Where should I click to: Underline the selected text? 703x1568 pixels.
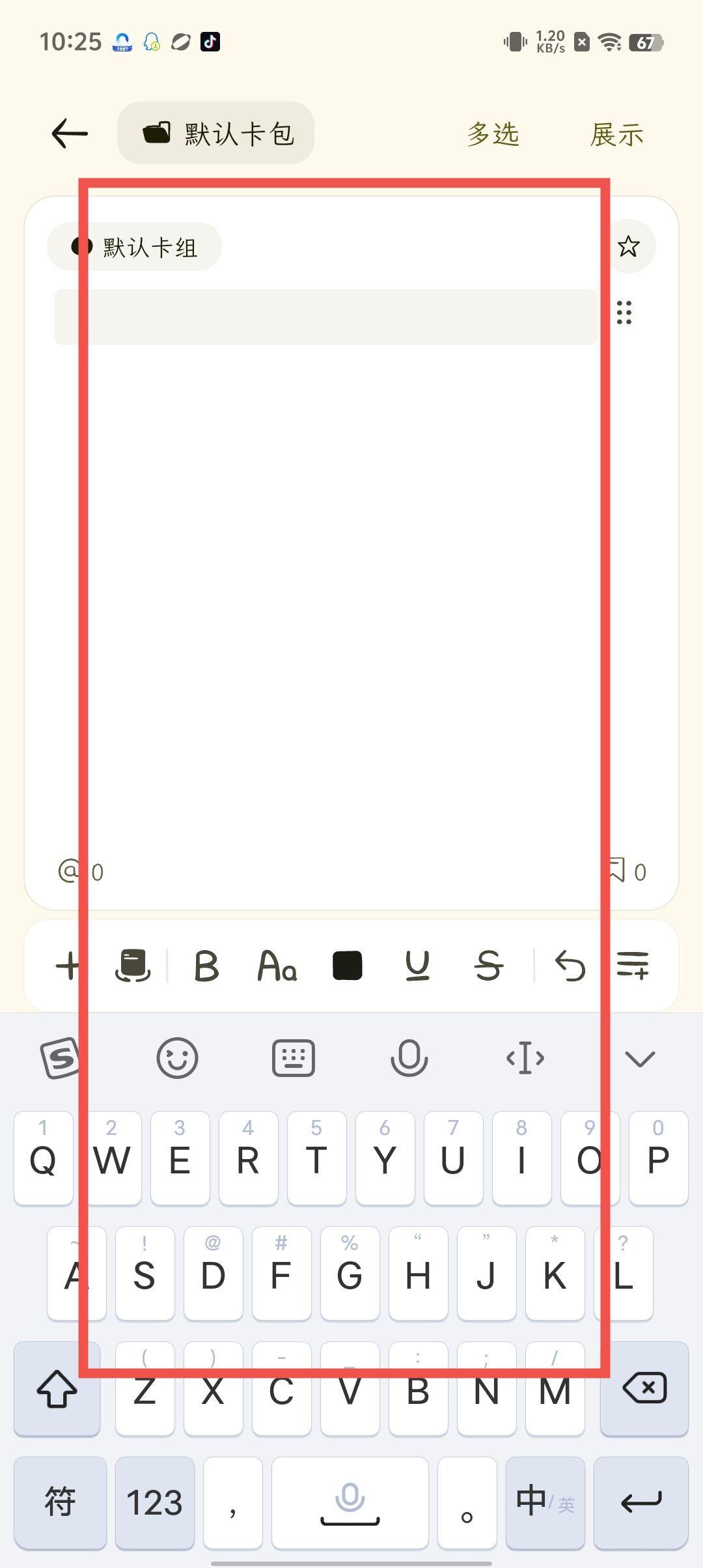(417, 966)
